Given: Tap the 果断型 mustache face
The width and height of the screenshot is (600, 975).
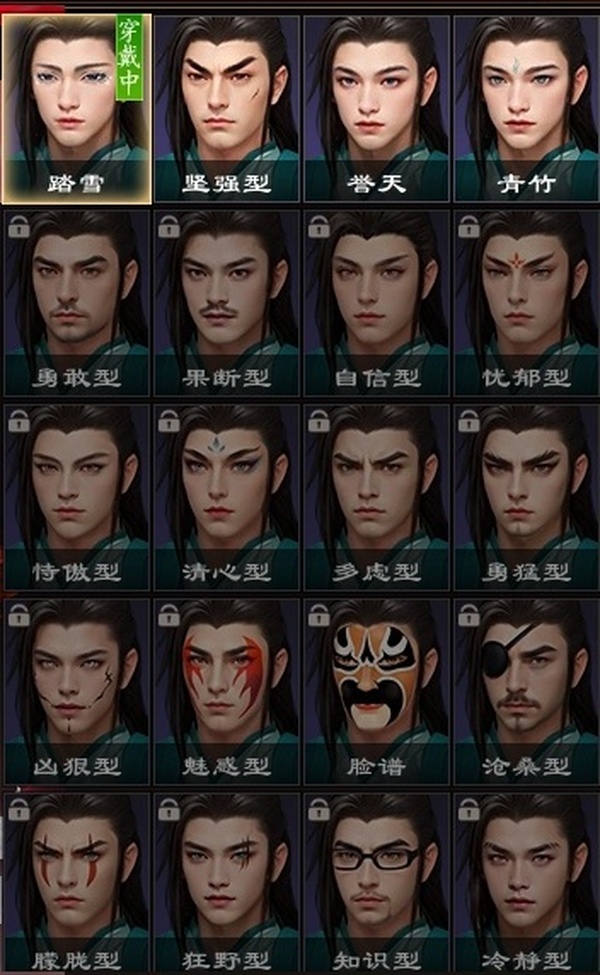Looking at the screenshot, I should click(226, 300).
